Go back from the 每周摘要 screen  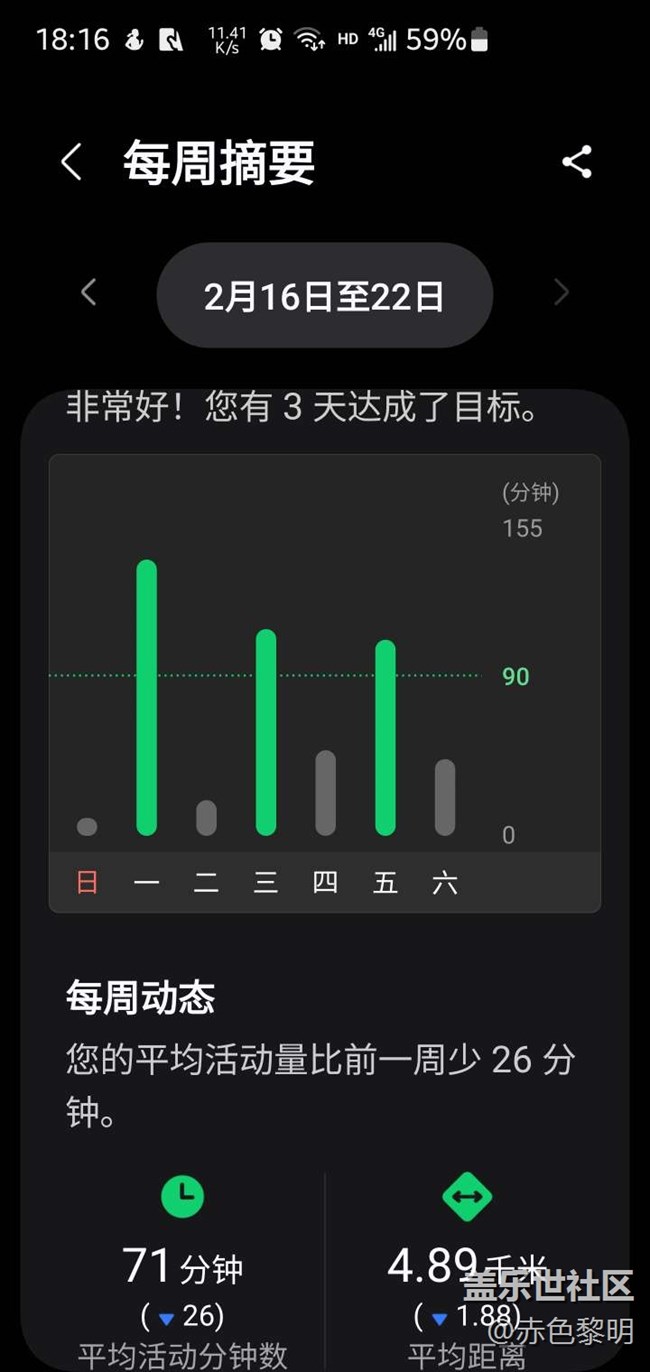tap(71, 162)
